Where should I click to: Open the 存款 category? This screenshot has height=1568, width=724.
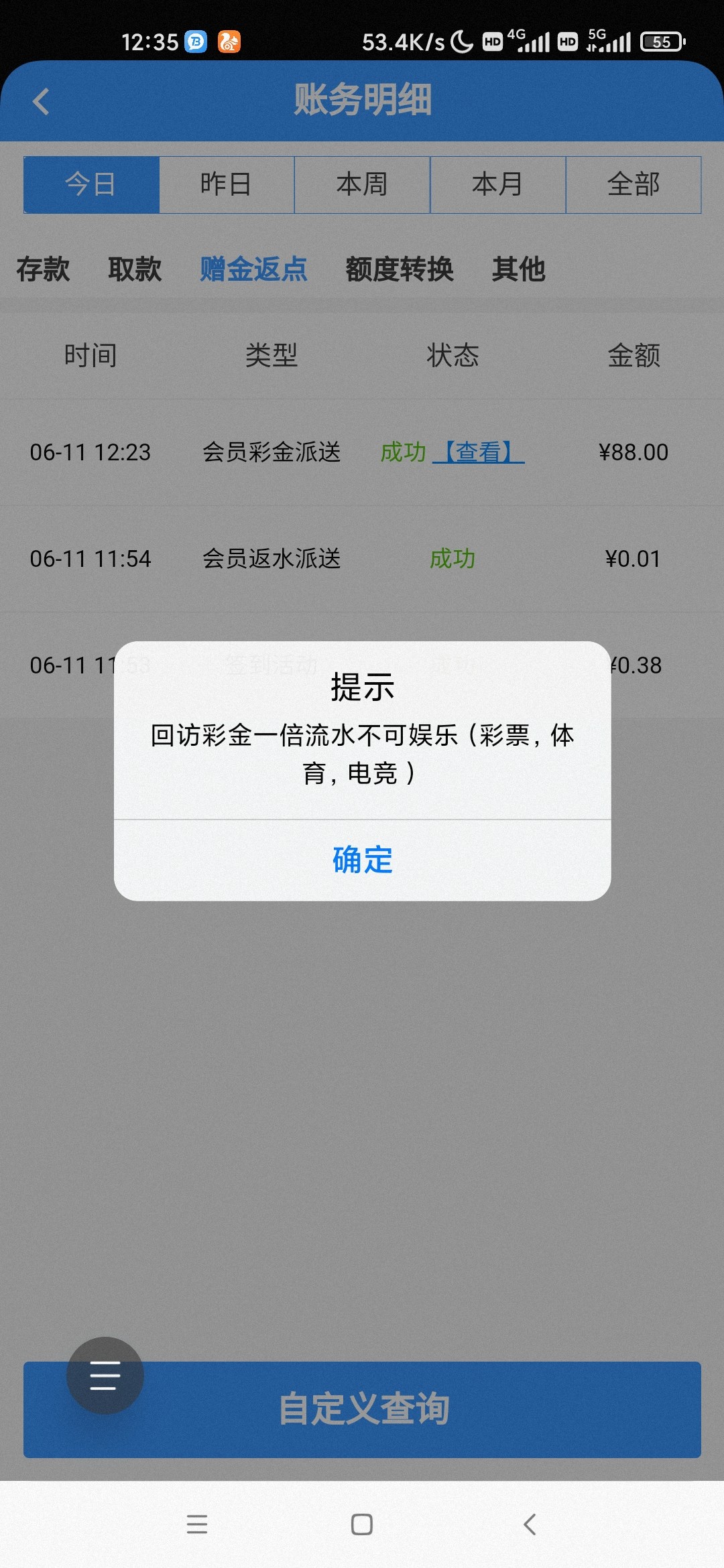point(43,269)
